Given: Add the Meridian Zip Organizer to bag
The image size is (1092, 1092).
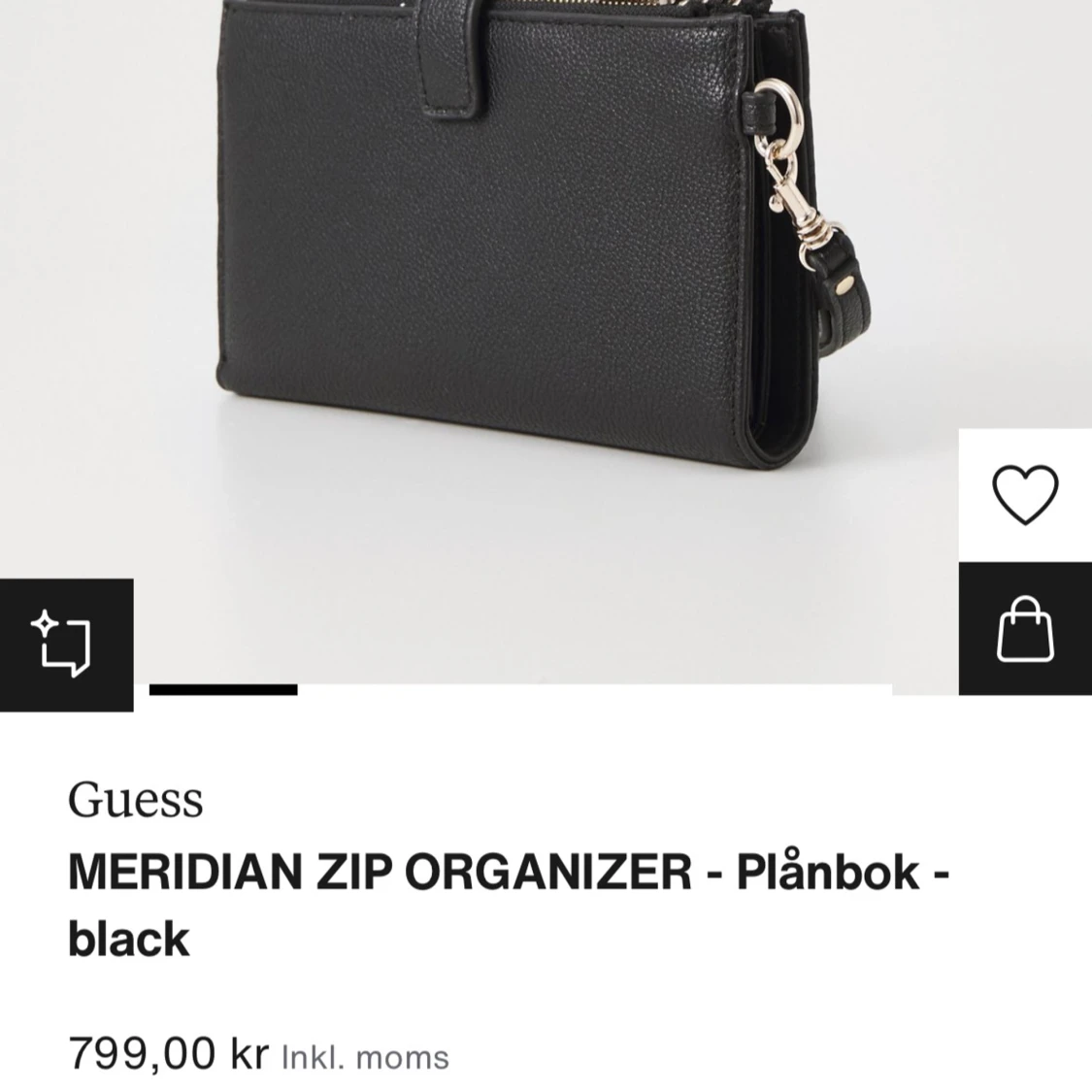Looking at the screenshot, I should coord(1025,629).
